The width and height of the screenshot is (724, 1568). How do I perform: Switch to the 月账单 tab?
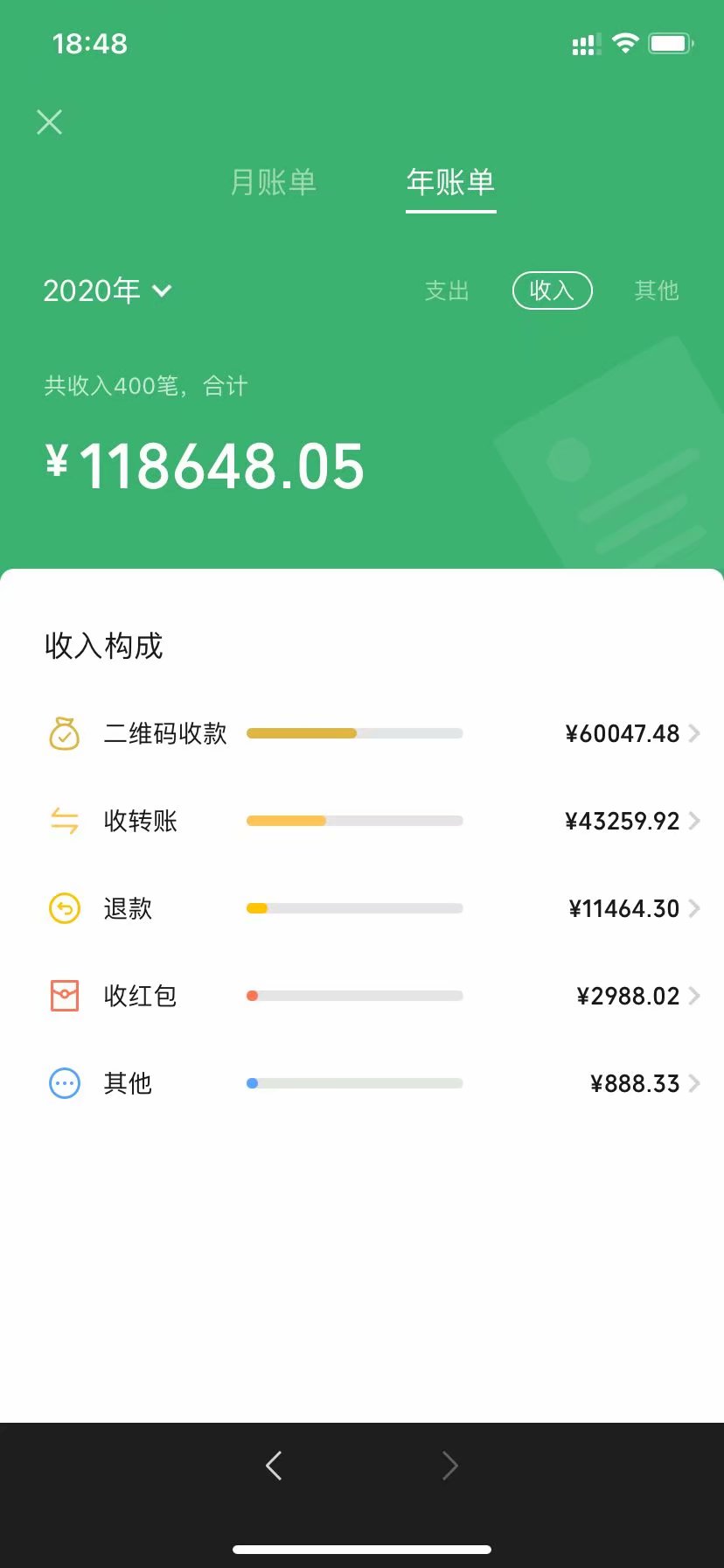point(273,182)
